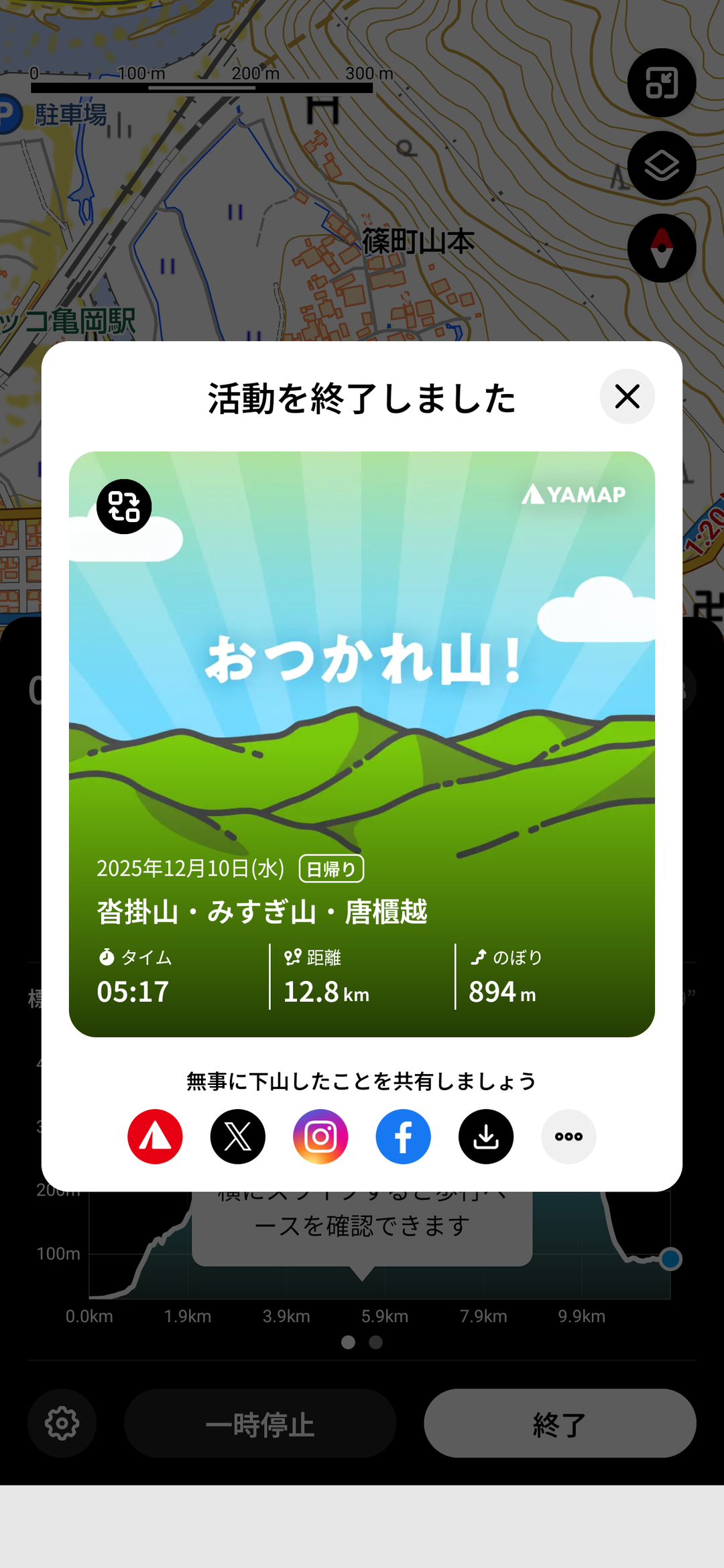Share the activity on Facebook
This screenshot has width=724, height=1568.
[404, 1136]
